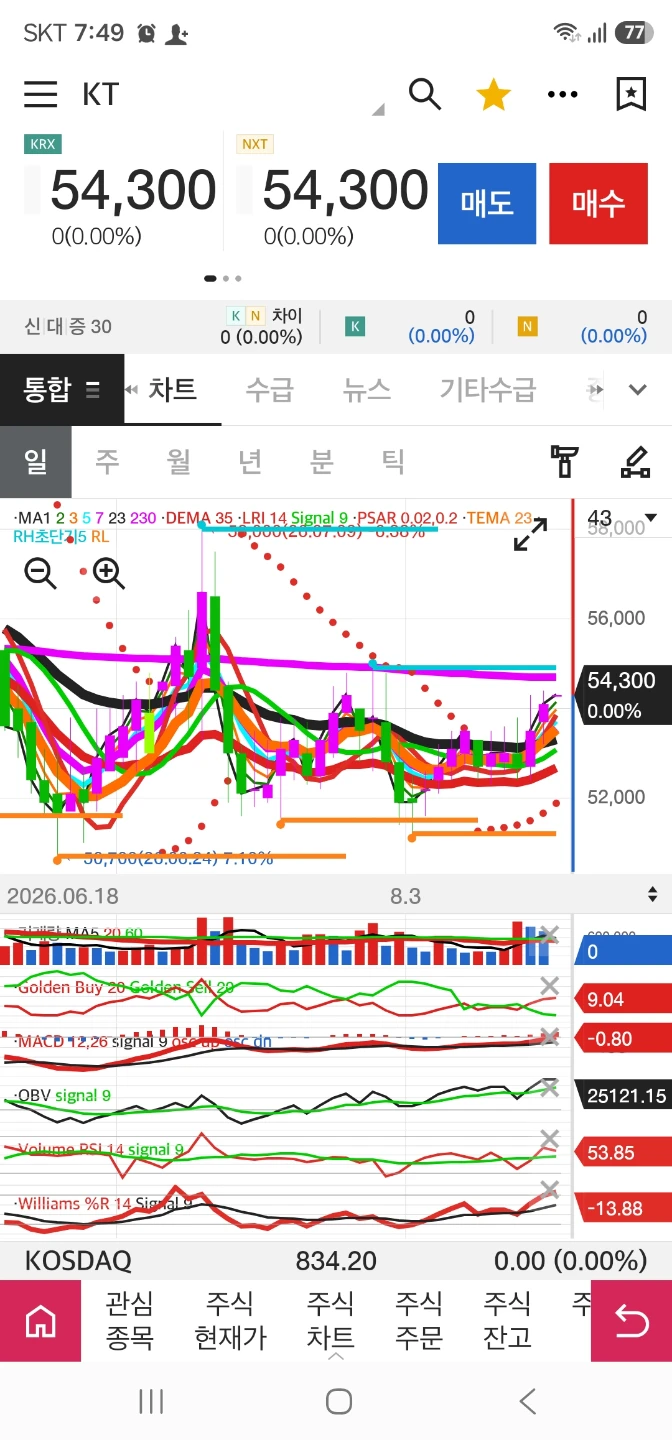Select the 주 weekly chart period
672x1440 pixels.
point(107,461)
